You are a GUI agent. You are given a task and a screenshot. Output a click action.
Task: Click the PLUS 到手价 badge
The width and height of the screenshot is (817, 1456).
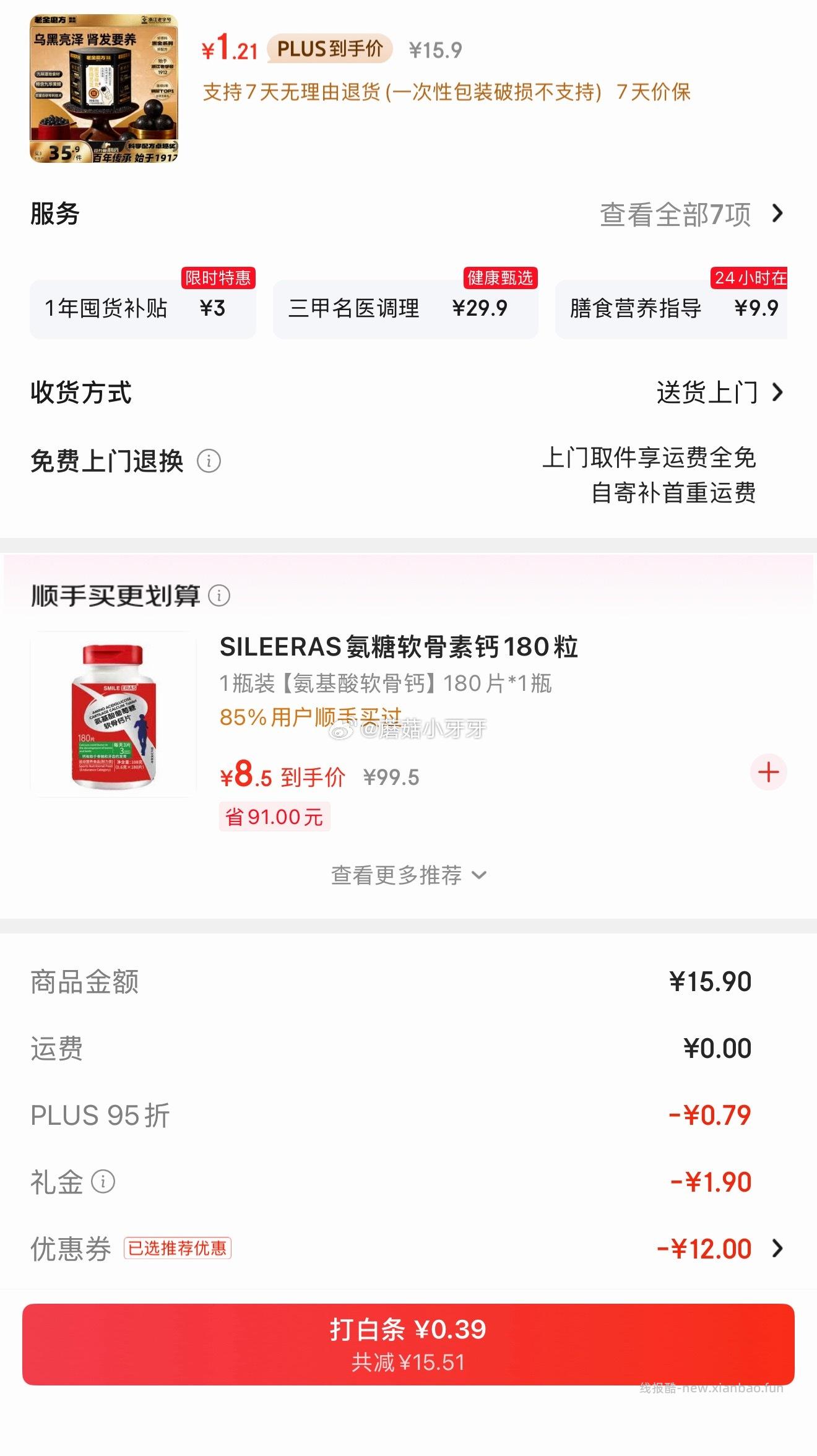(330, 47)
